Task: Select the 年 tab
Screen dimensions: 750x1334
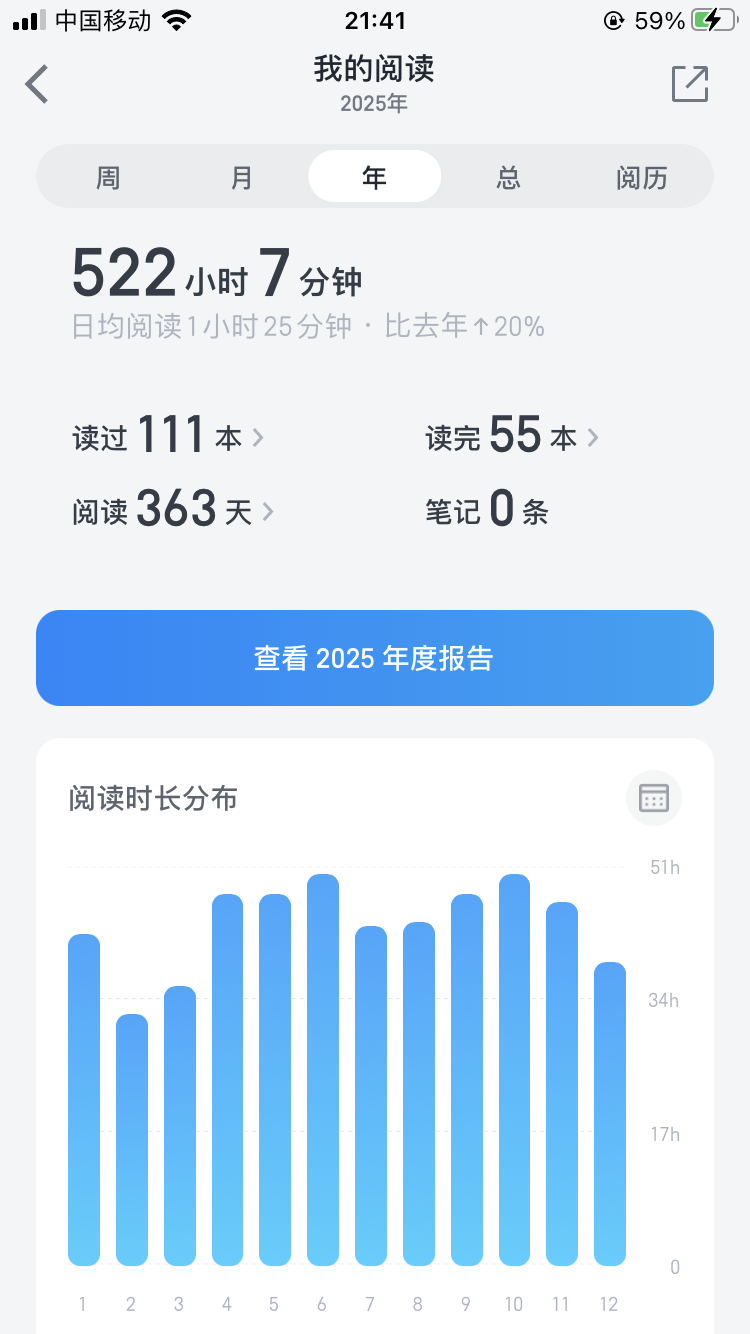Action: [x=374, y=176]
